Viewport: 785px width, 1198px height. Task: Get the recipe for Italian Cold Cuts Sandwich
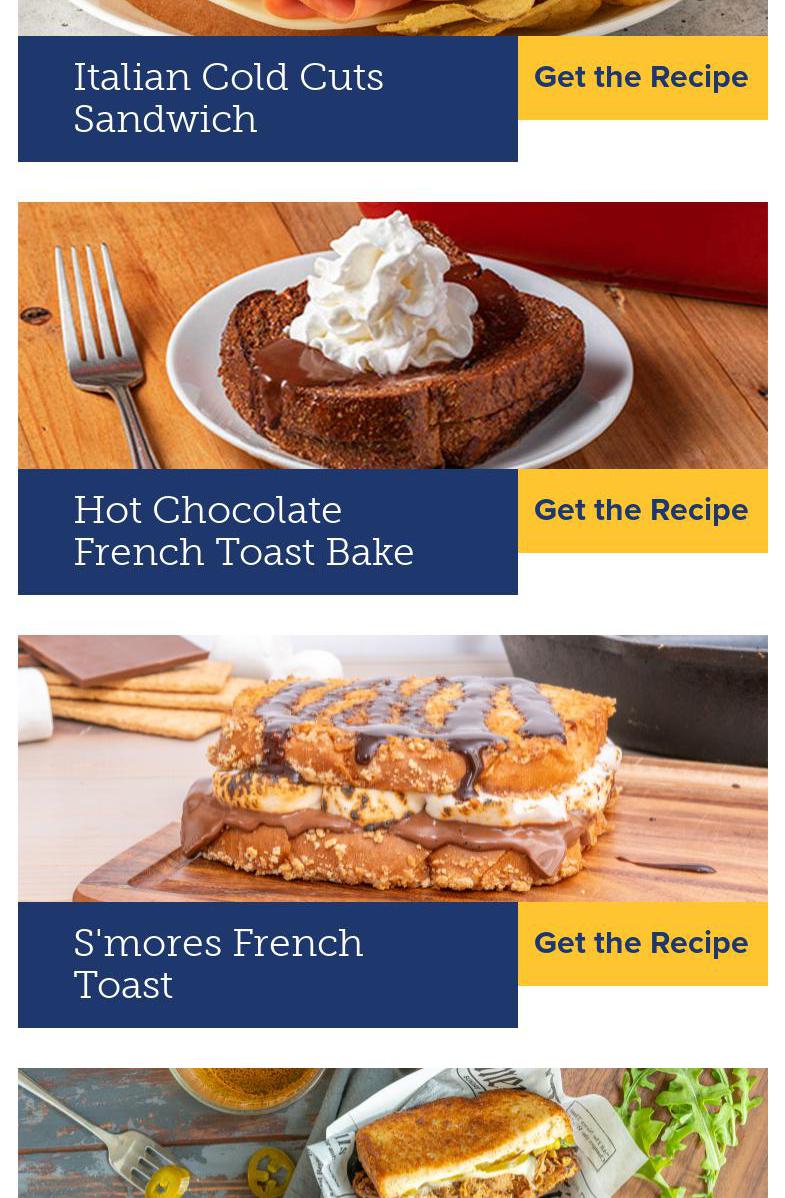pos(642,78)
